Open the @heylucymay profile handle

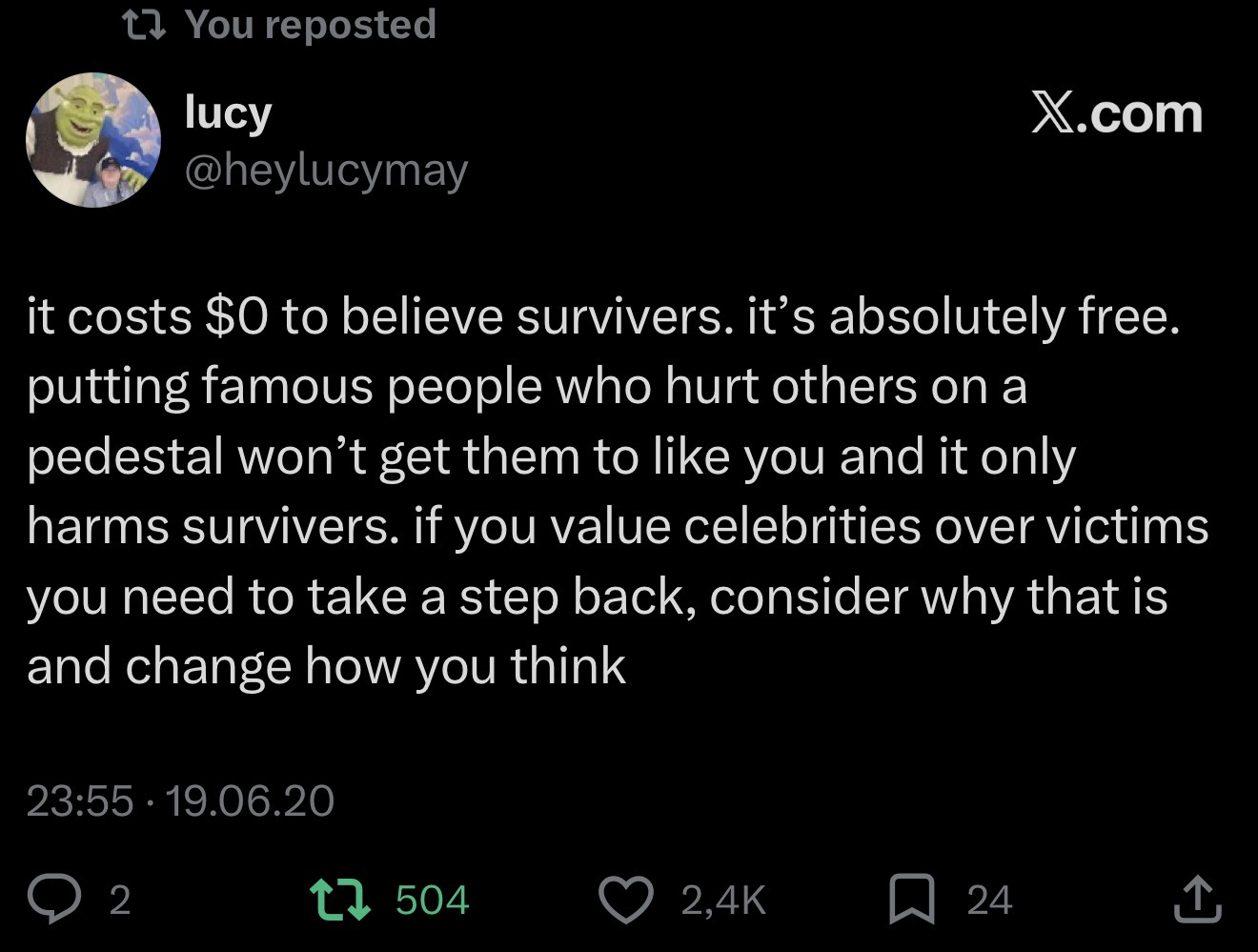[325, 171]
